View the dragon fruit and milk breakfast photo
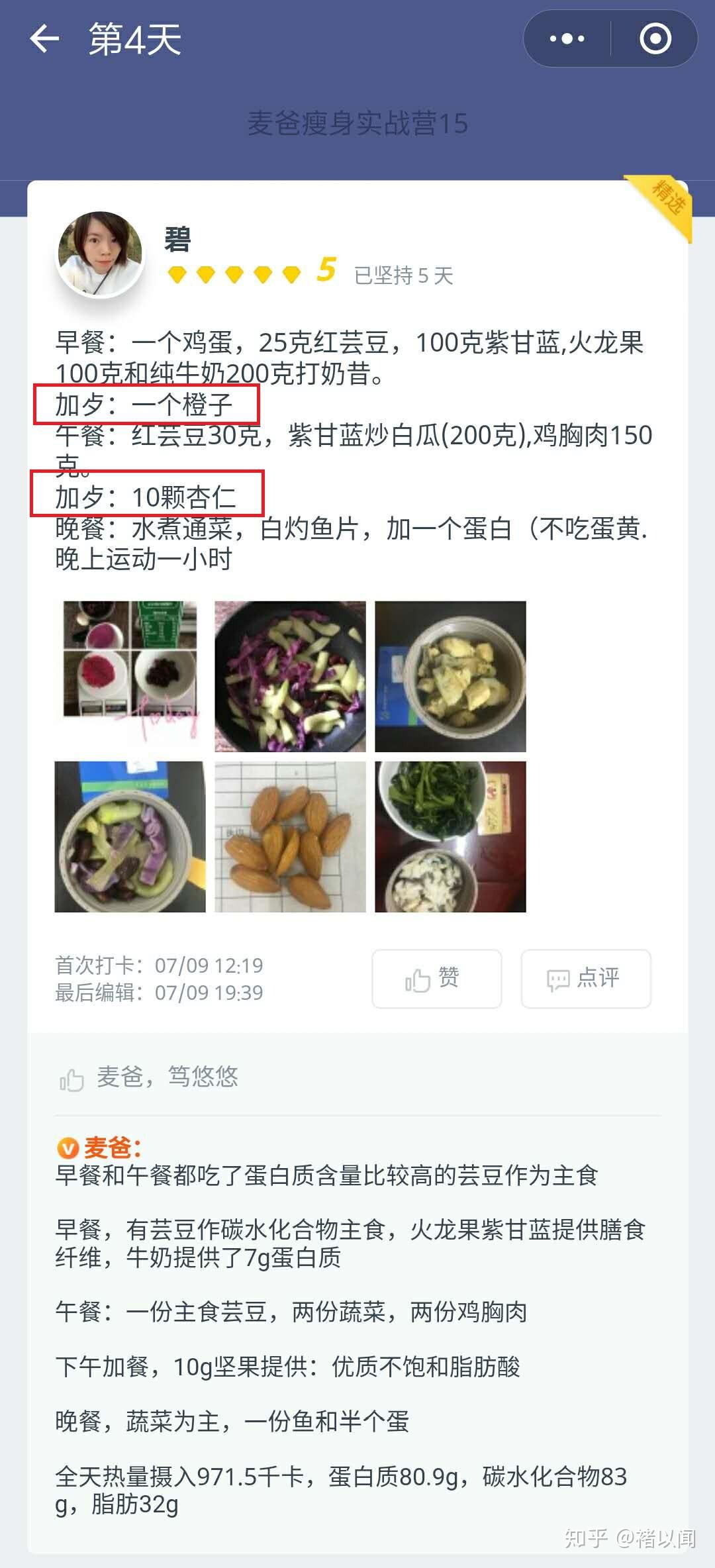The width and height of the screenshot is (715, 1568). click(x=130, y=676)
